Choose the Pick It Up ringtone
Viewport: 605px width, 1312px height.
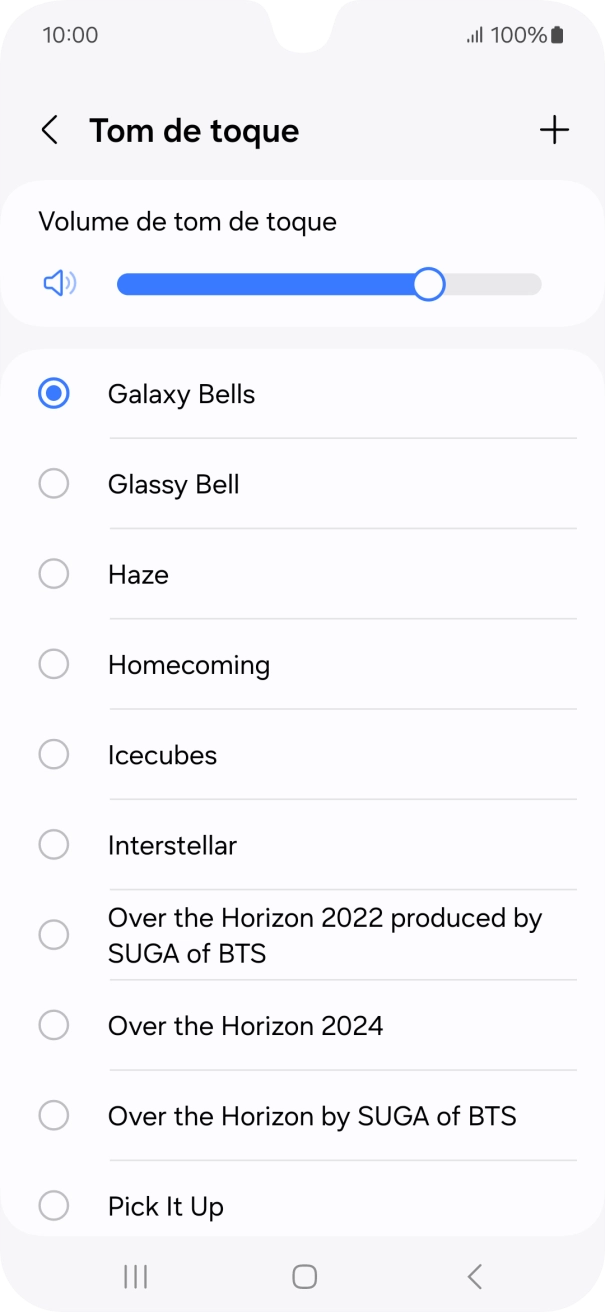(x=165, y=1206)
